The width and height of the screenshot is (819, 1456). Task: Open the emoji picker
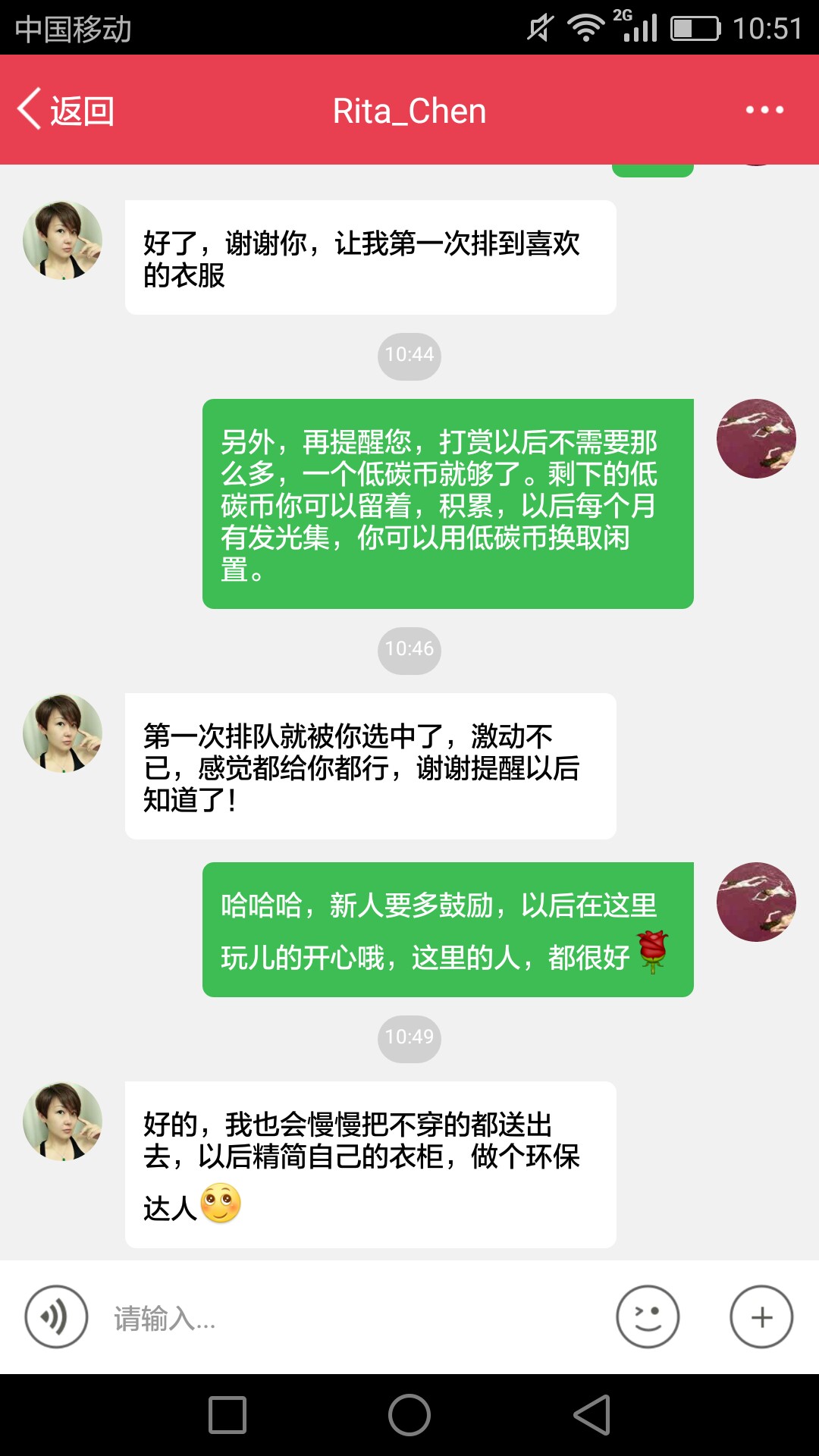[648, 1317]
